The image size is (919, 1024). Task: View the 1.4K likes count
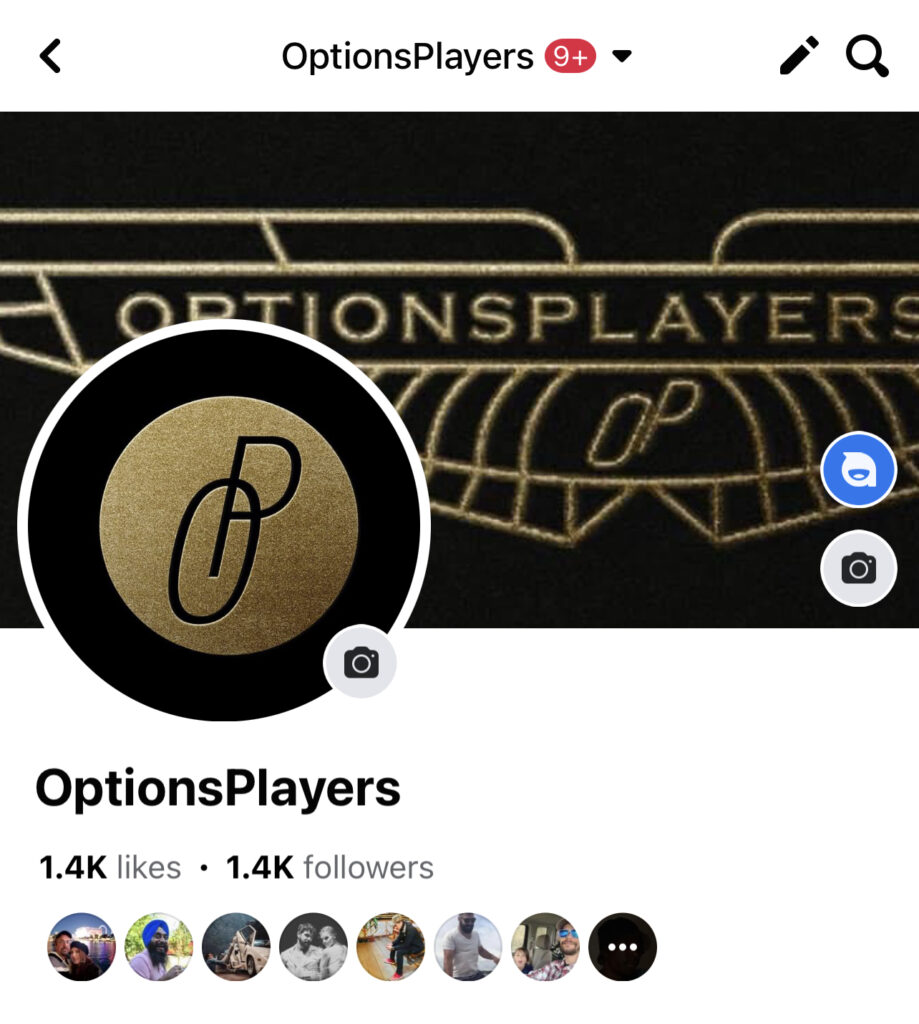(110, 867)
